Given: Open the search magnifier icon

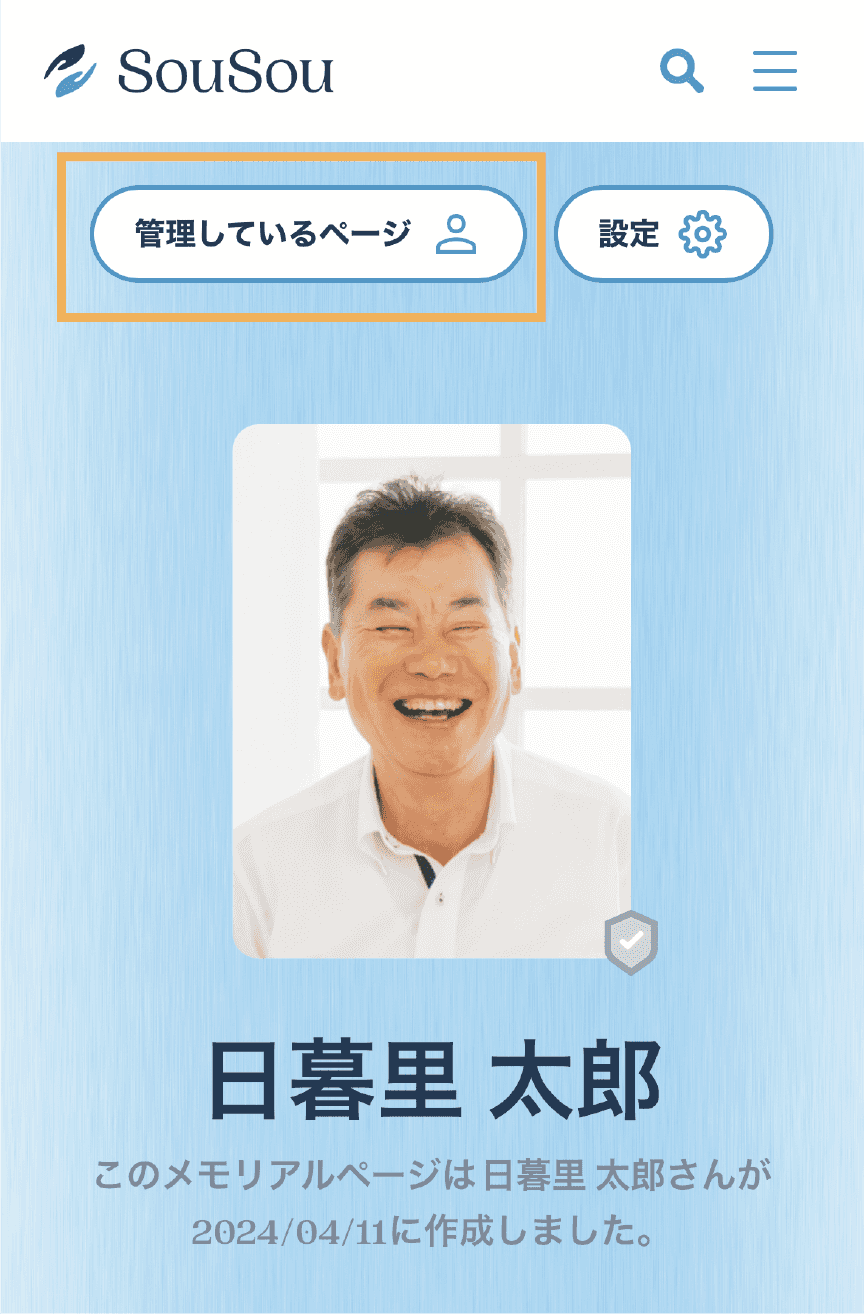Looking at the screenshot, I should click(682, 72).
